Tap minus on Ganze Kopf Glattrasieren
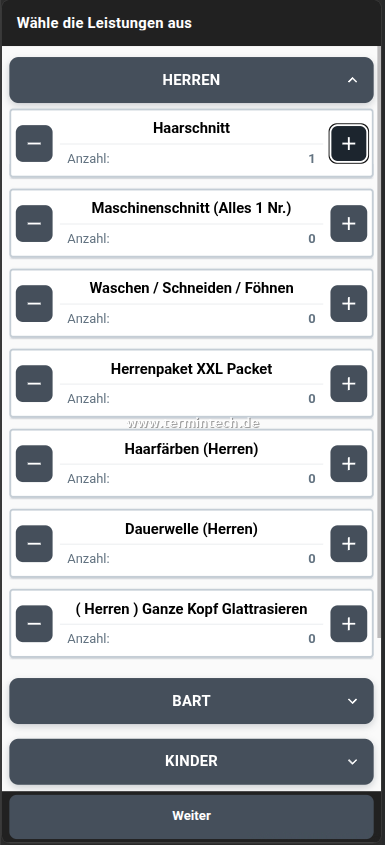The image size is (385, 845). (x=34, y=624)
